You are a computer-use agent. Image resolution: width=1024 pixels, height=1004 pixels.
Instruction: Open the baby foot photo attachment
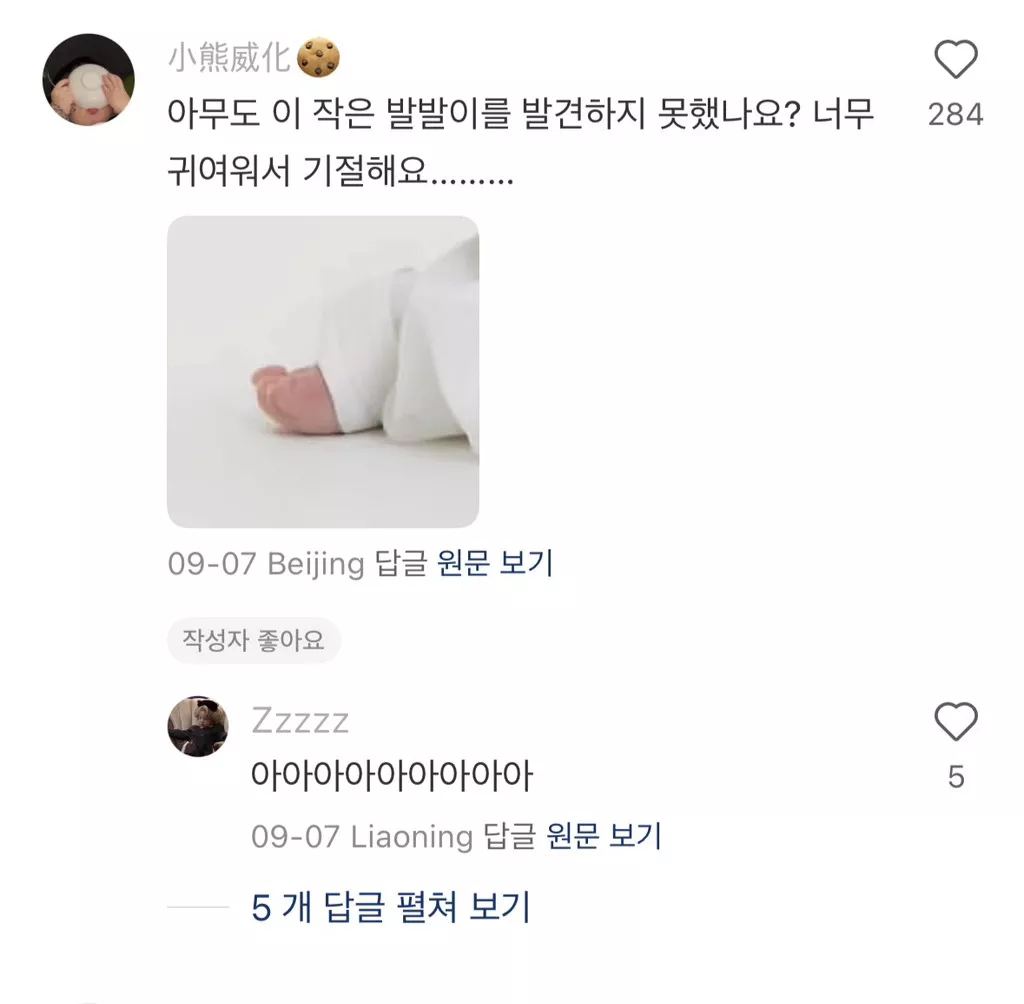point(322,371)
